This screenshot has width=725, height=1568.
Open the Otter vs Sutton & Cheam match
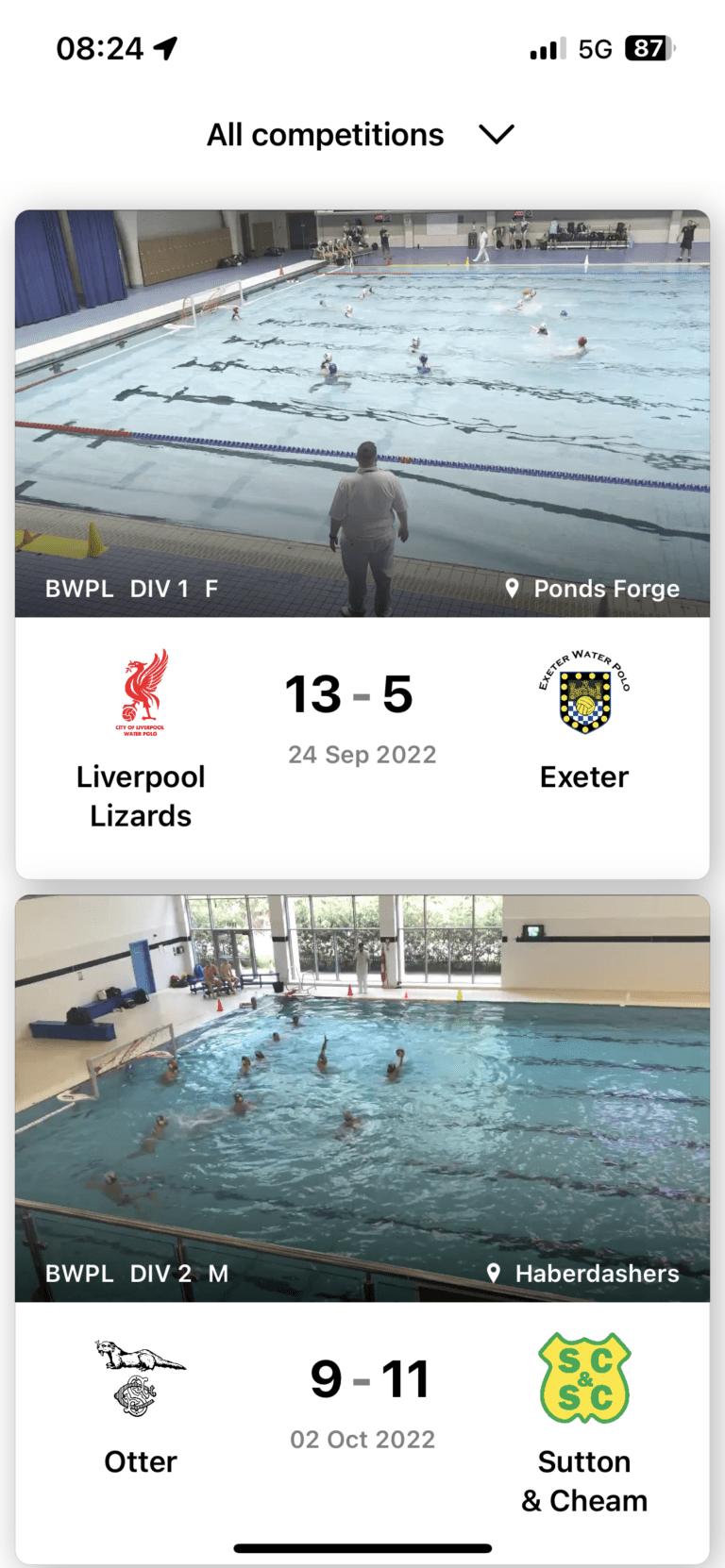tap(362, 1226)
